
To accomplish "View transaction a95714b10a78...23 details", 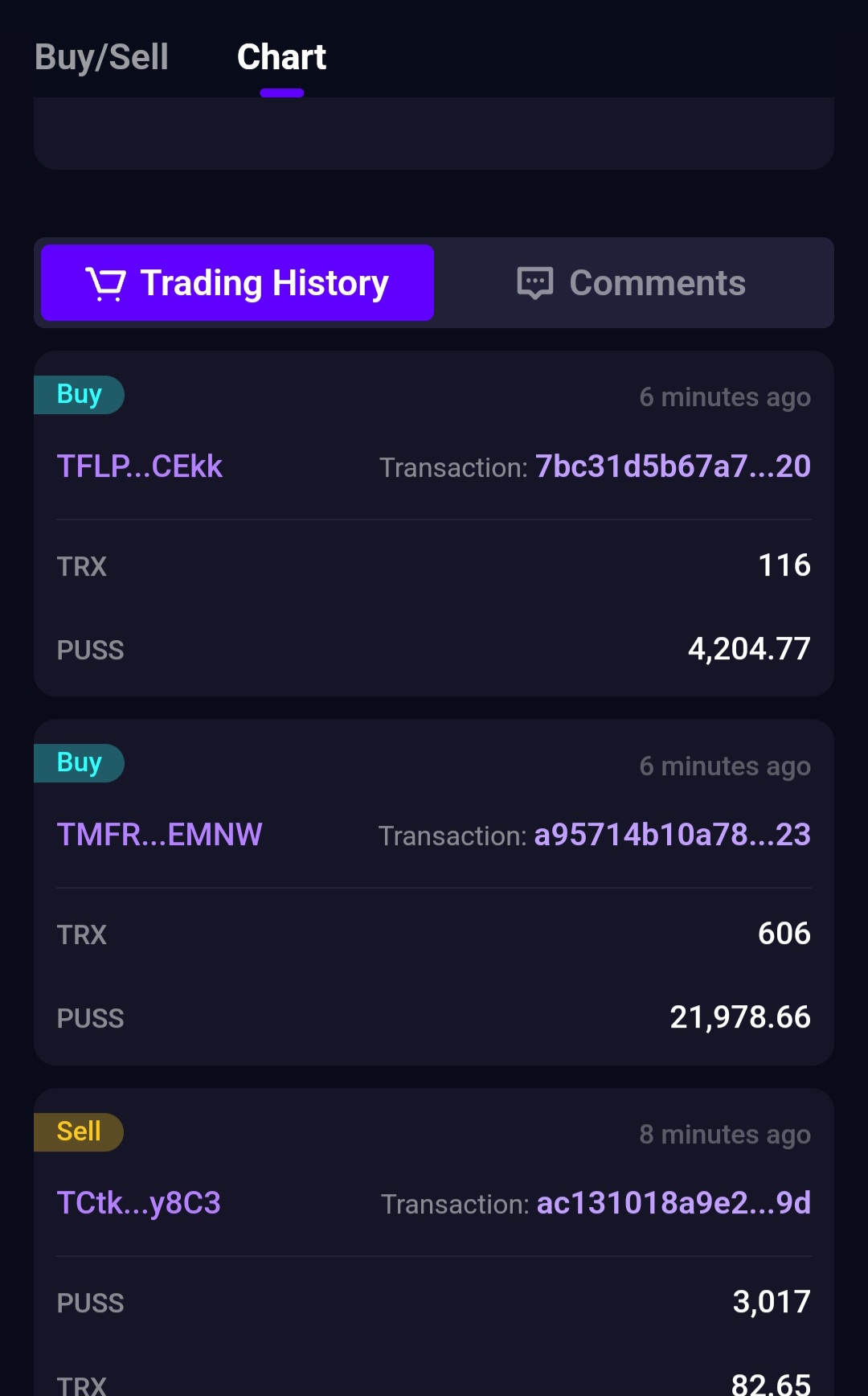I will pyautogui.click(x=672, y=835).
